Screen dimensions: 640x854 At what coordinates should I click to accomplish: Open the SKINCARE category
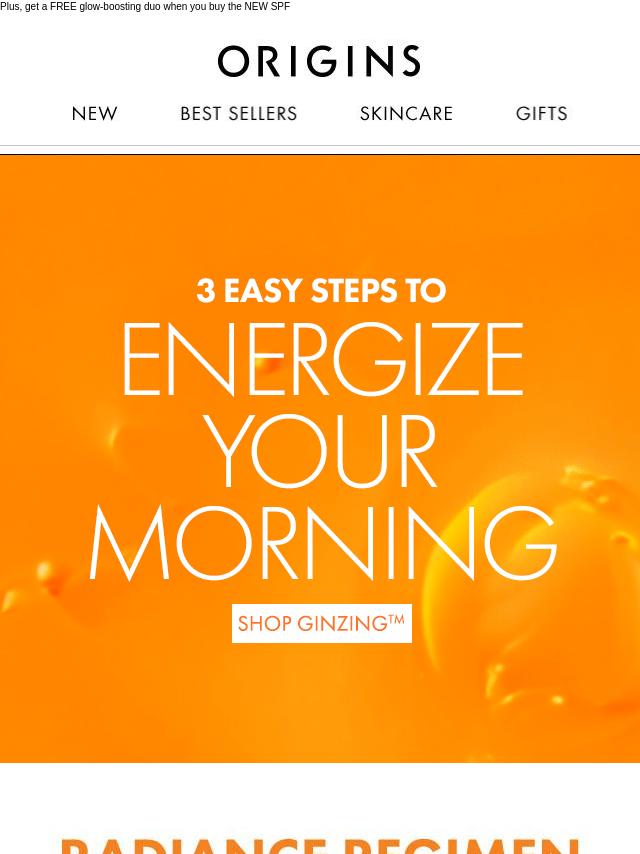pos(406,114)
